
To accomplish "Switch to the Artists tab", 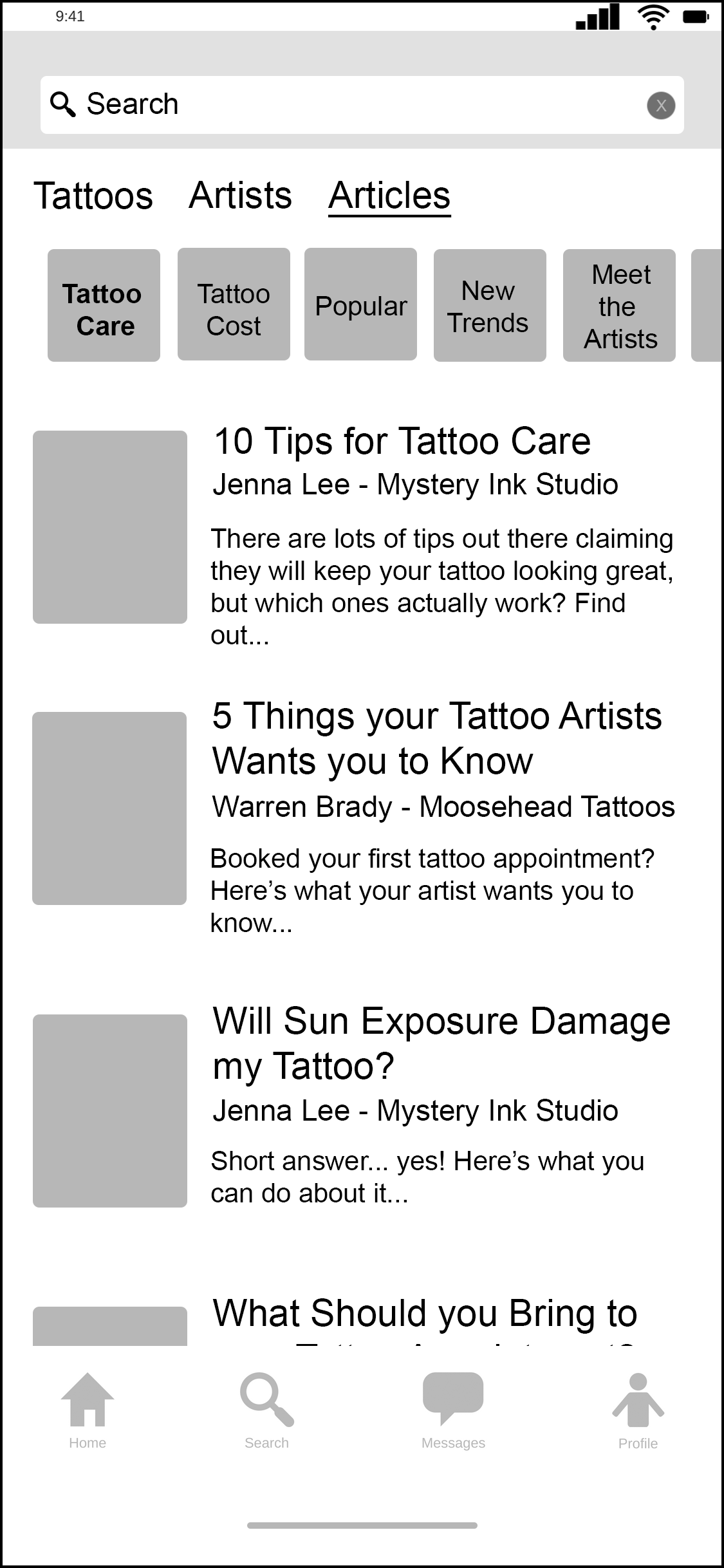I will (240, 196).
